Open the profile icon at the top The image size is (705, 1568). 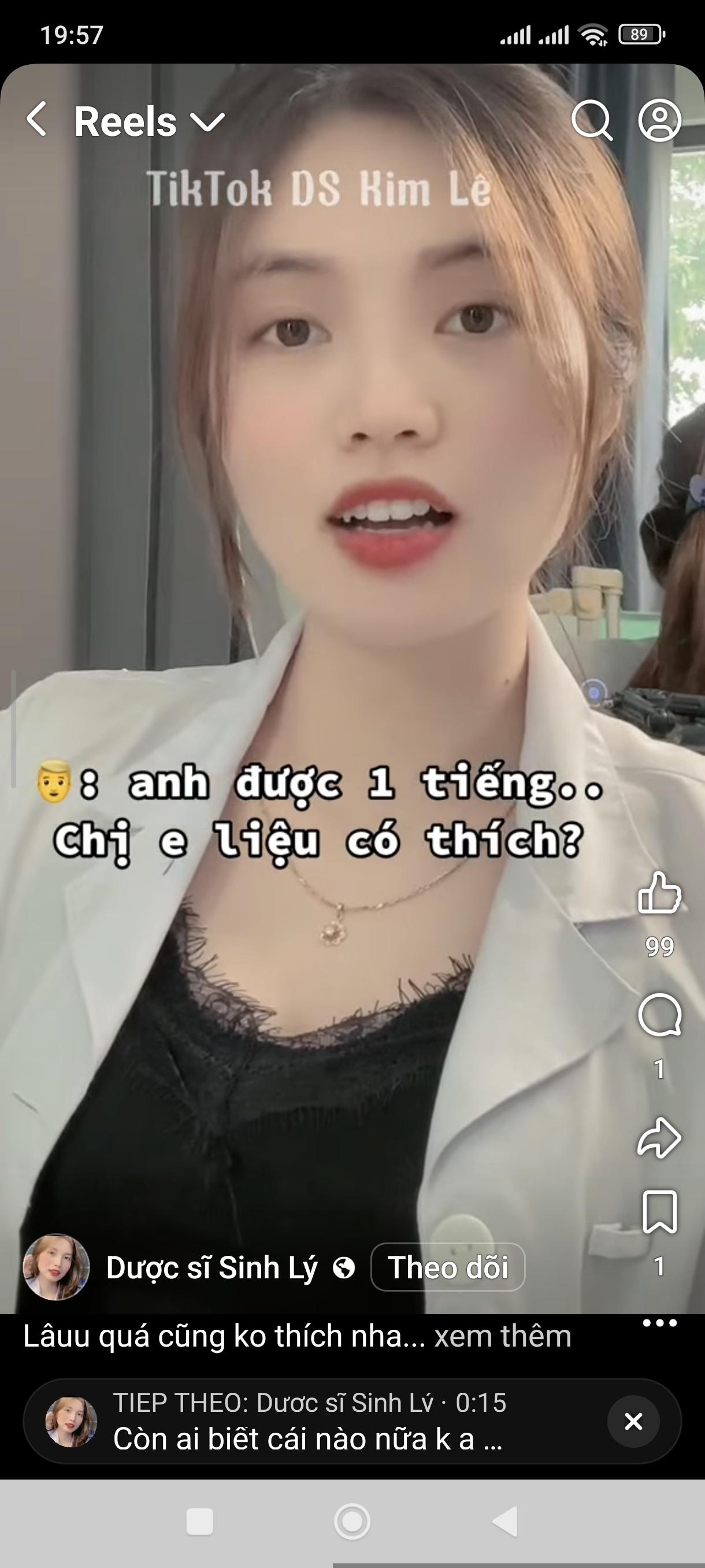659,120
